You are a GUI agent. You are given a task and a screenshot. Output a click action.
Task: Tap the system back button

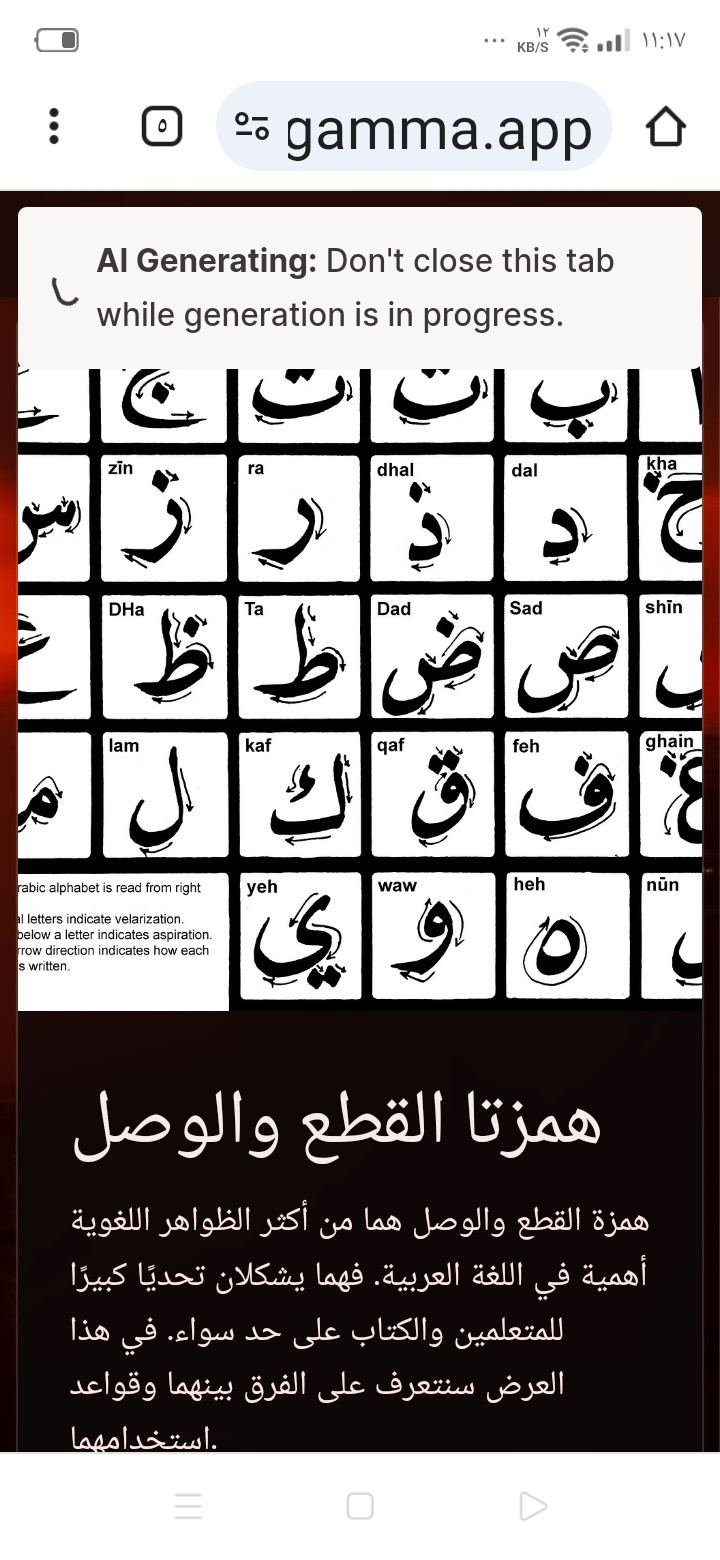click(533, 1506)
